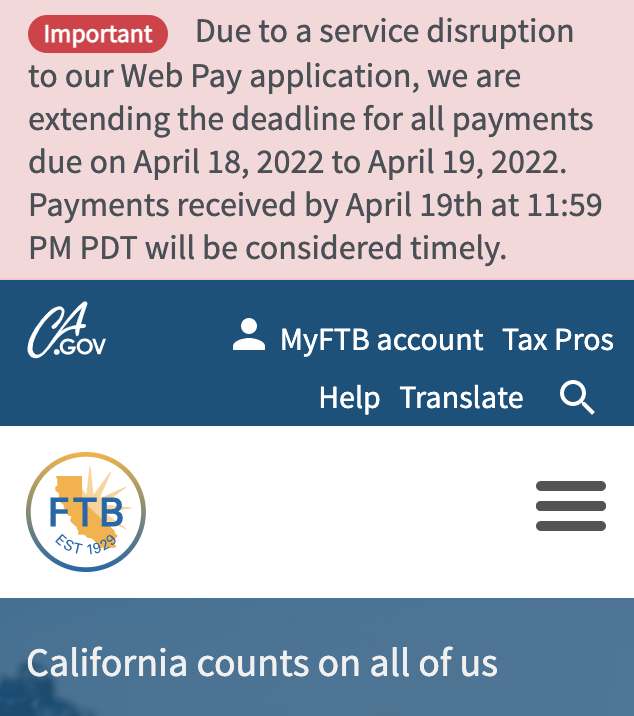The image size is (634, 716).
Task: Go to MyFTB account login
Action: click(x=358, y=339)
